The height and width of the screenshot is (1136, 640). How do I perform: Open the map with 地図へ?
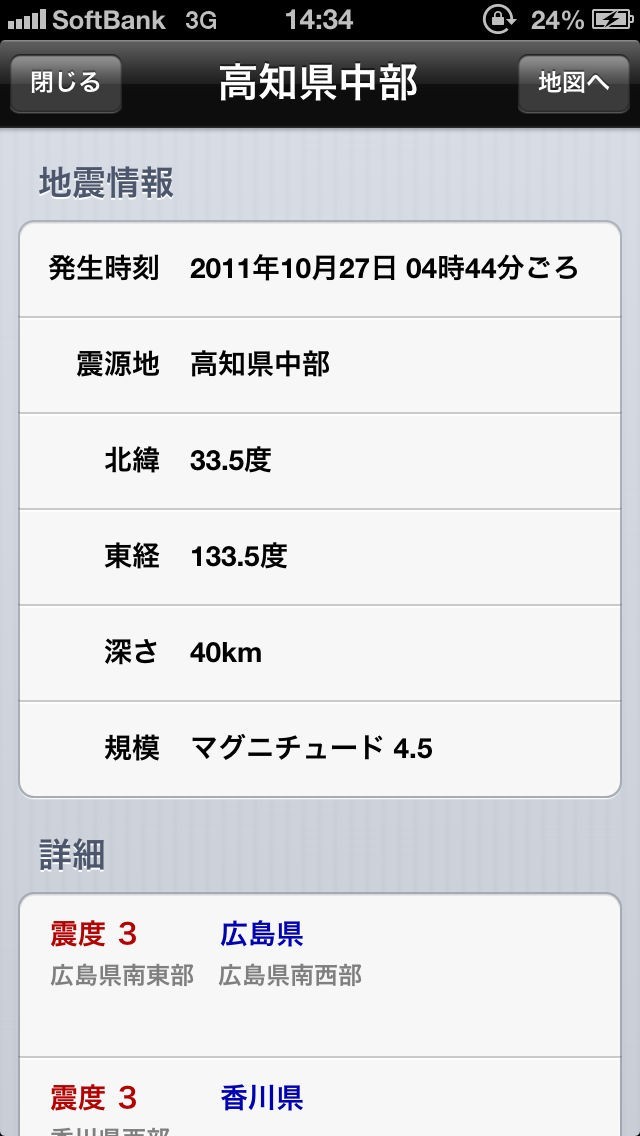[573, 83]
